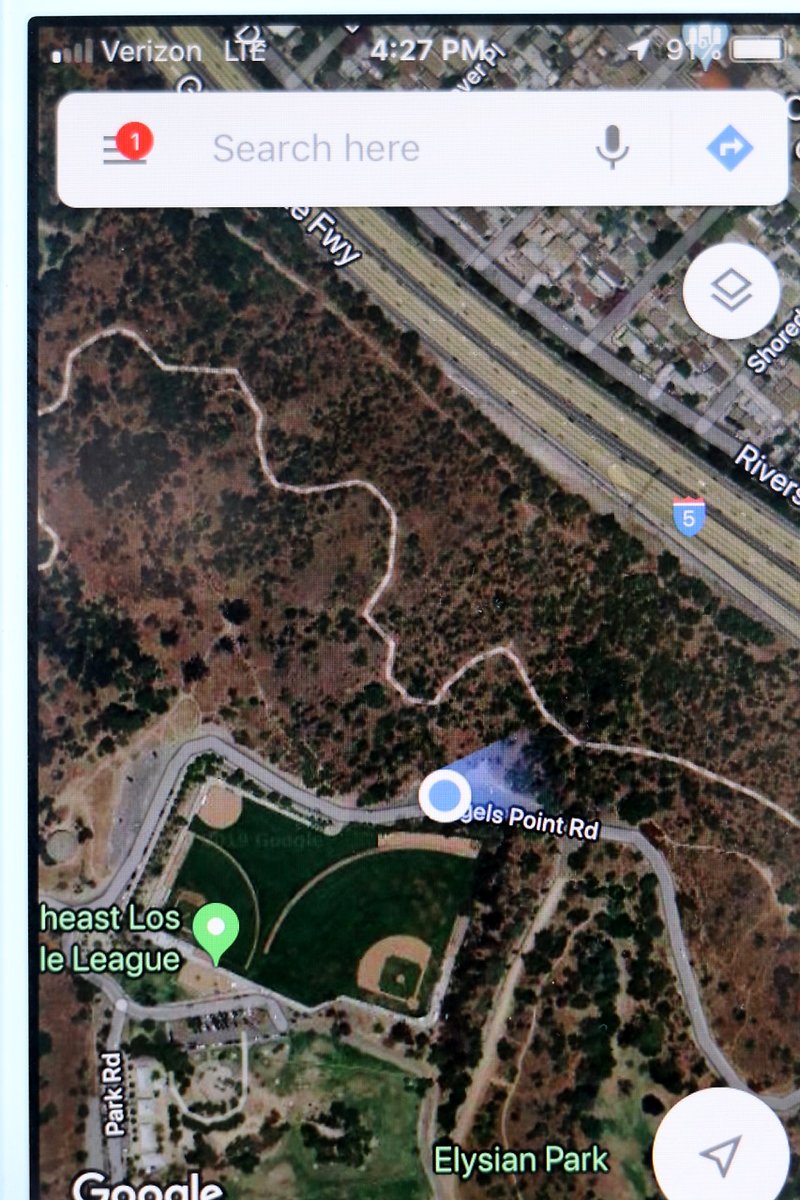800x1200 pixels.
Task: Open directions with the blue arrow icon
Action: 729,149
